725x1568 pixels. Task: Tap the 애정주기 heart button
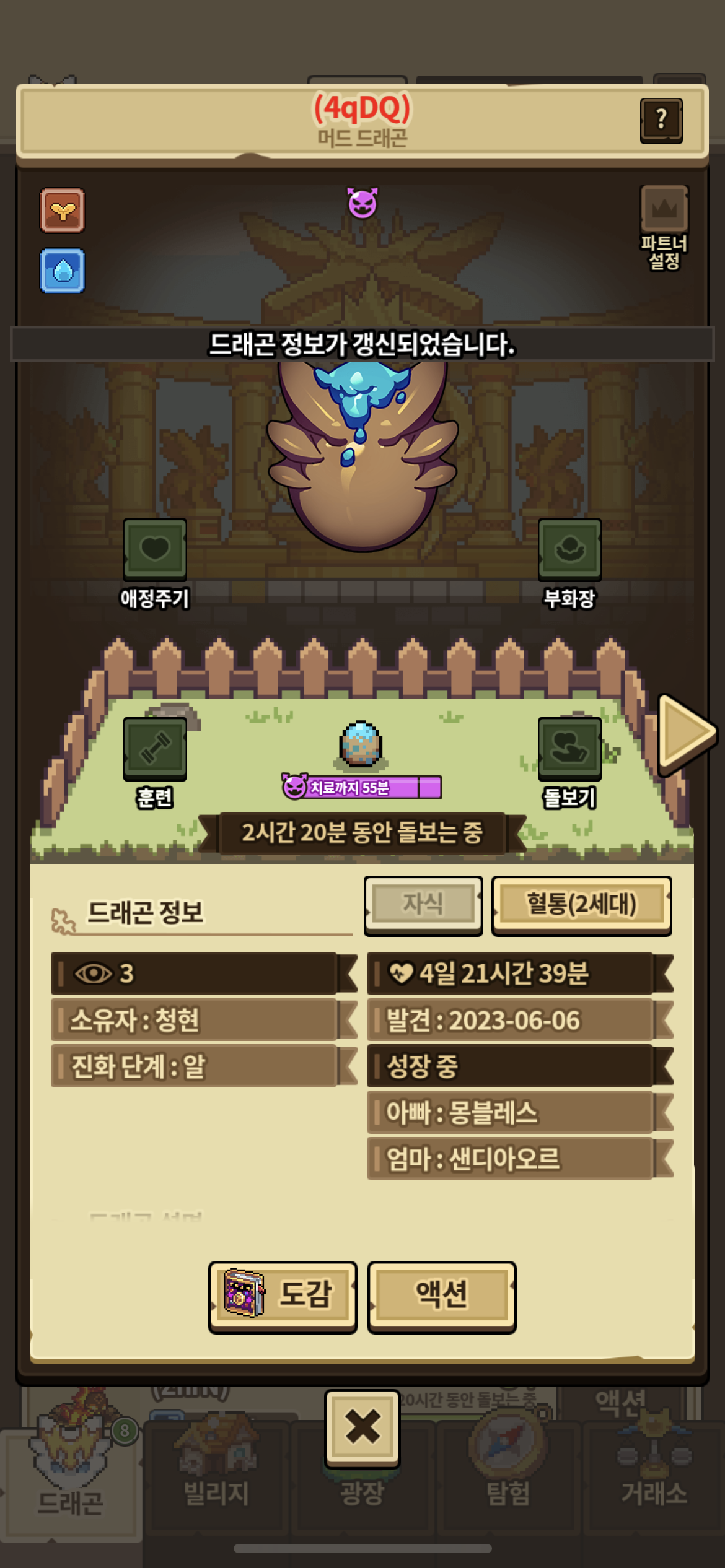pyautogui.click(x=155, y=549)
